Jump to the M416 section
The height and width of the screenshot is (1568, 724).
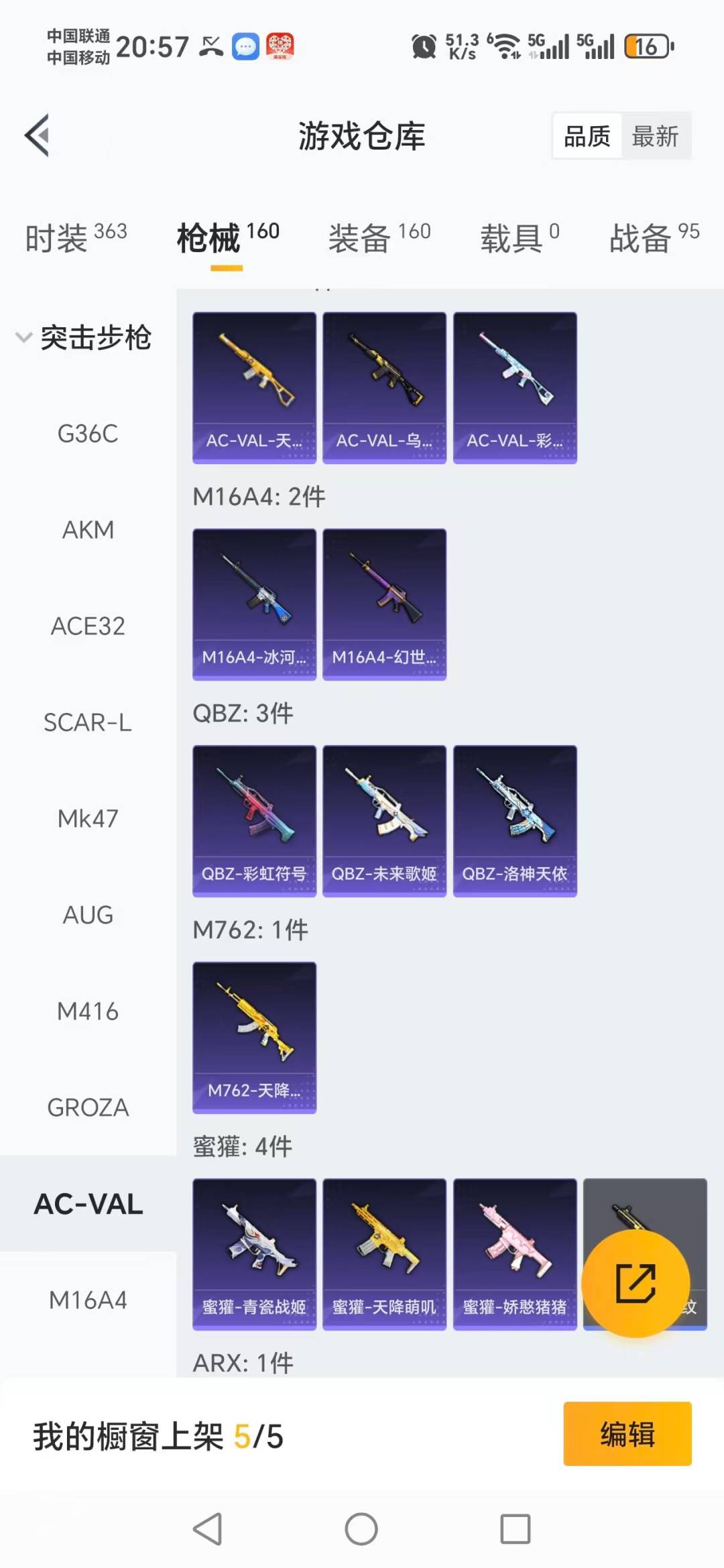(x=88, y=1011)
